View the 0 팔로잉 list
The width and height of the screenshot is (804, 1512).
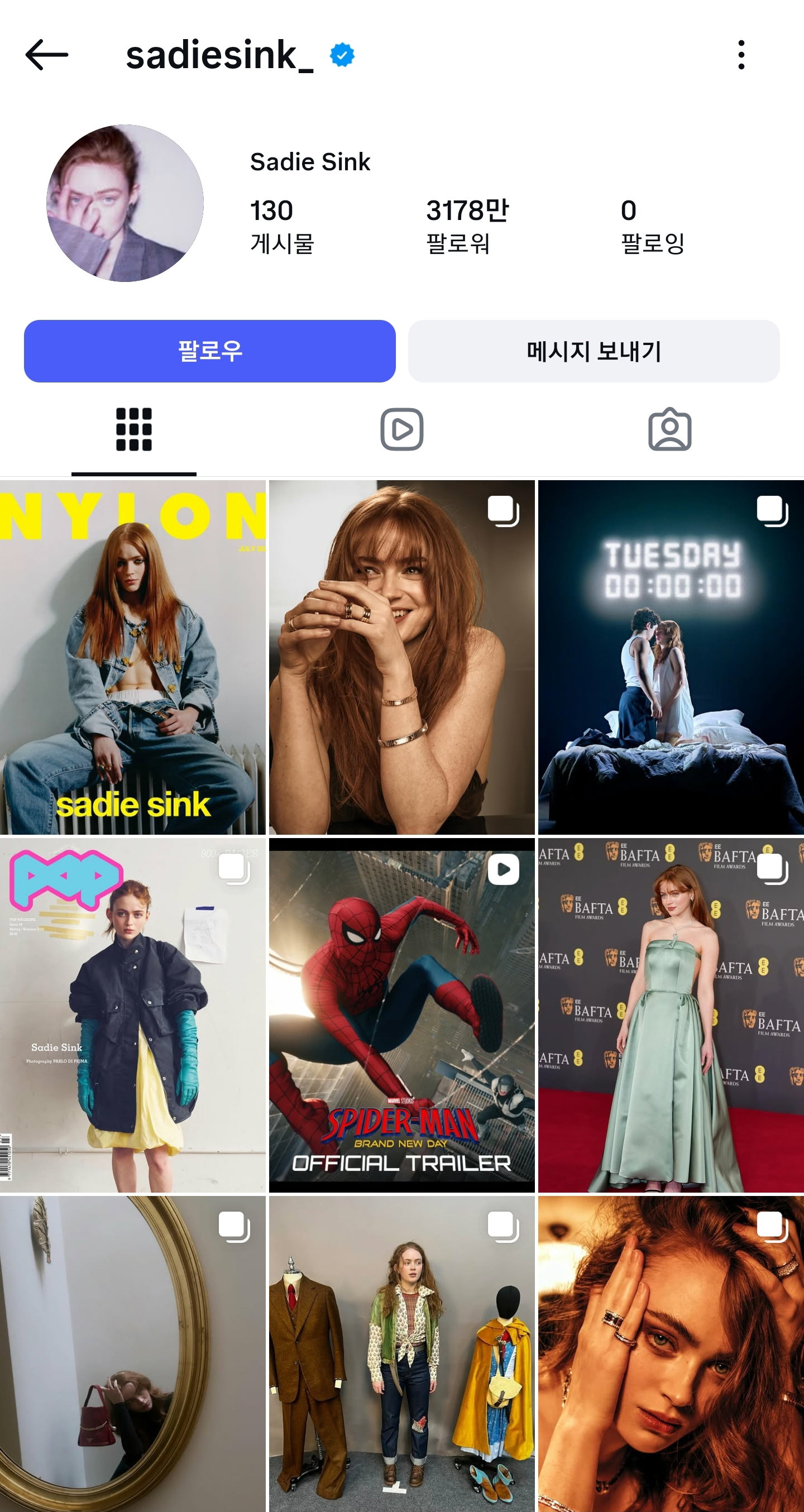click(x=653, y=226)
